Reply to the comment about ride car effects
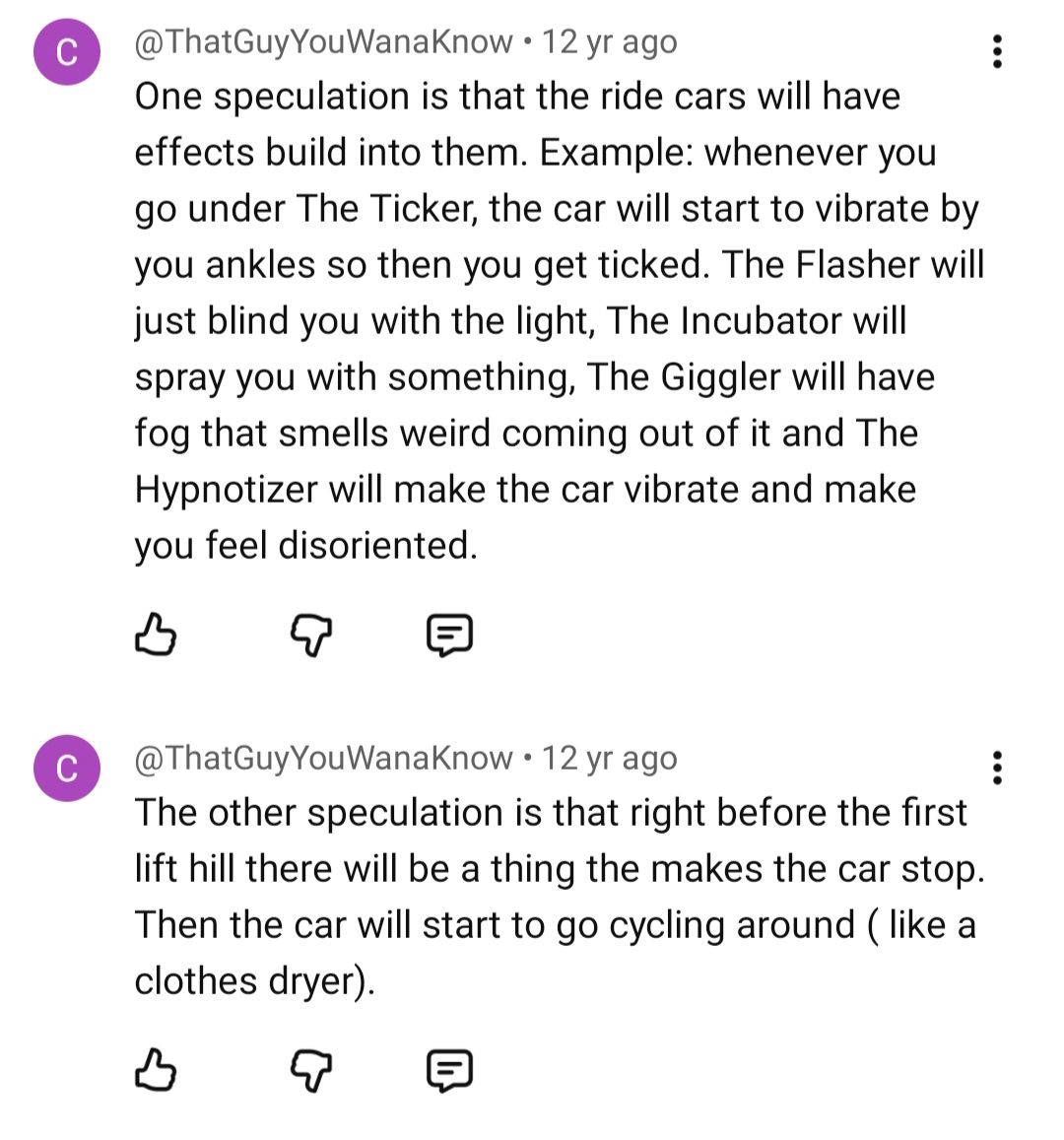 tap(449, 636)
